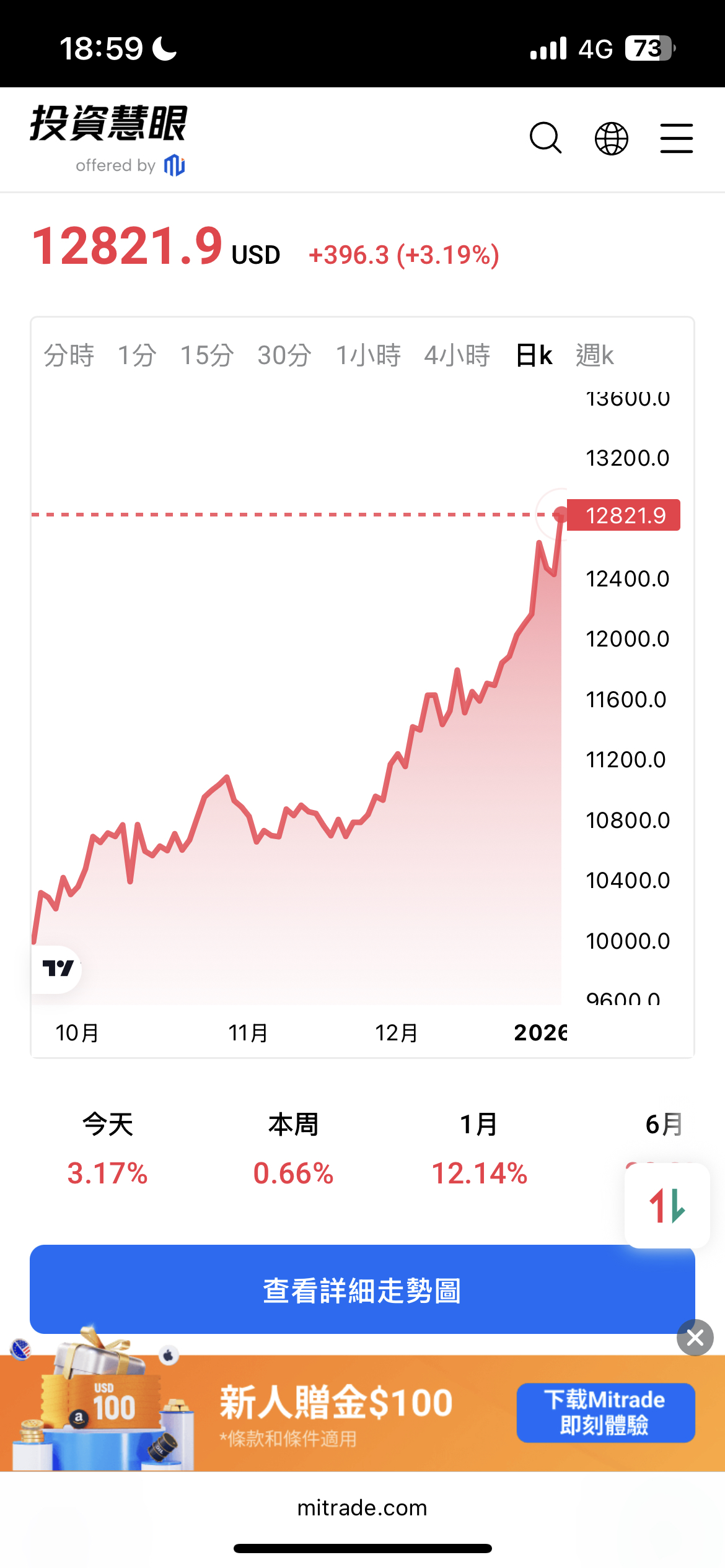This screenshot has width=725, height=1568.
Task: Tap the 下載Mitrade 即刻體驗 button
Action: tap(604, 1413)
